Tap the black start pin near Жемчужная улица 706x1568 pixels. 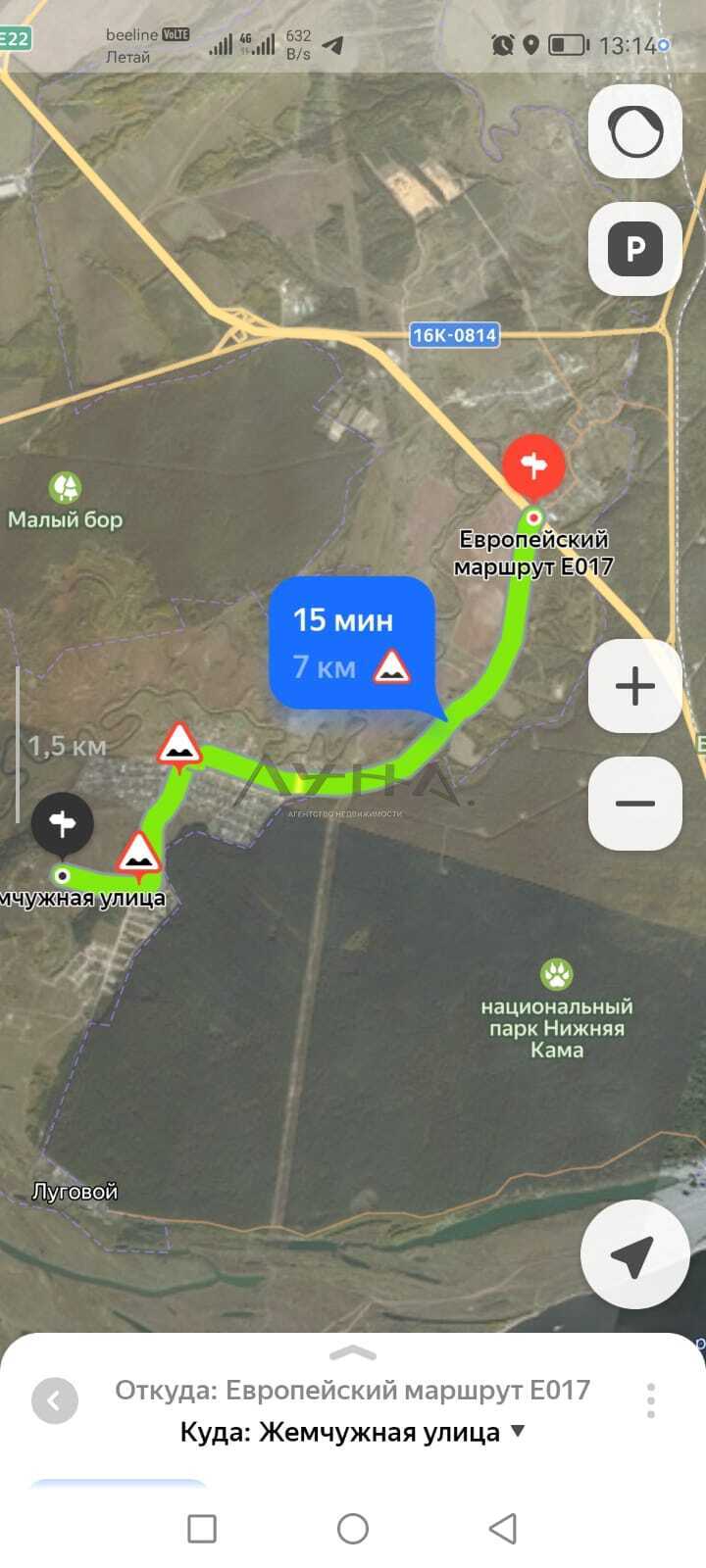click(63, 824)
